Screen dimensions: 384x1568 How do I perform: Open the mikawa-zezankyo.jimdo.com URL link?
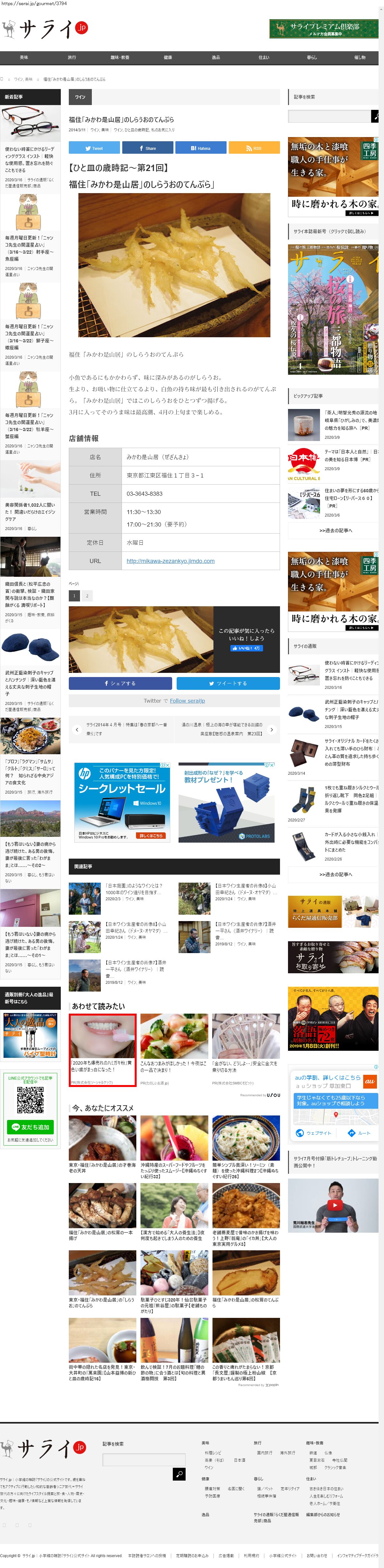[x=170, y=561]
